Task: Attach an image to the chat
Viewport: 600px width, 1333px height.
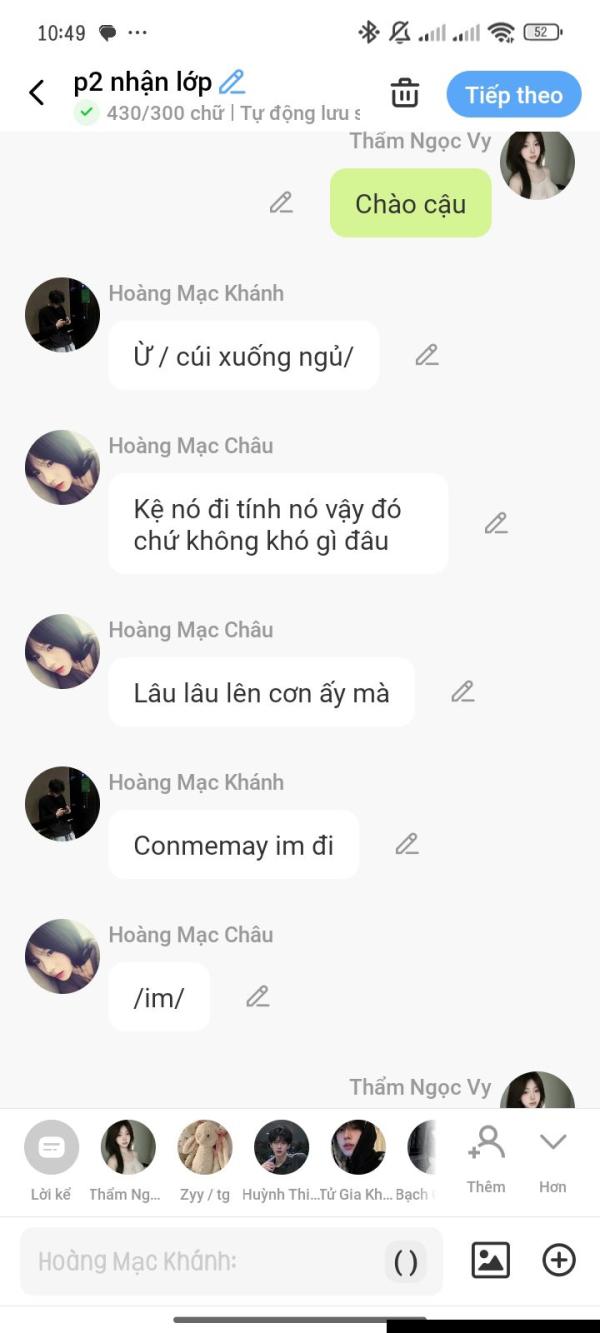Action: click(x=490, y=1260)
